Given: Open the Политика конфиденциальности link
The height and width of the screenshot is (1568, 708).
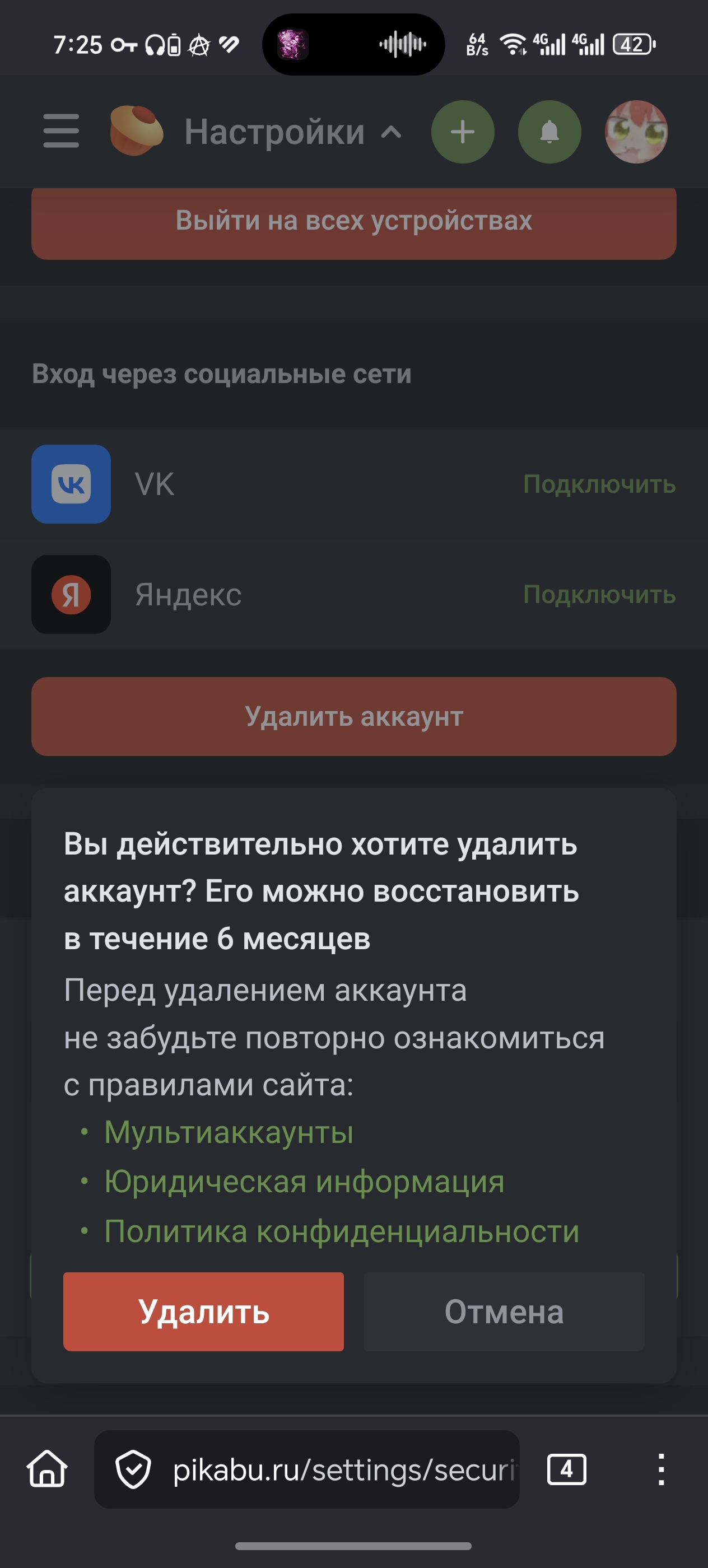Looking at the screenshot, I should click(341, 1231).
